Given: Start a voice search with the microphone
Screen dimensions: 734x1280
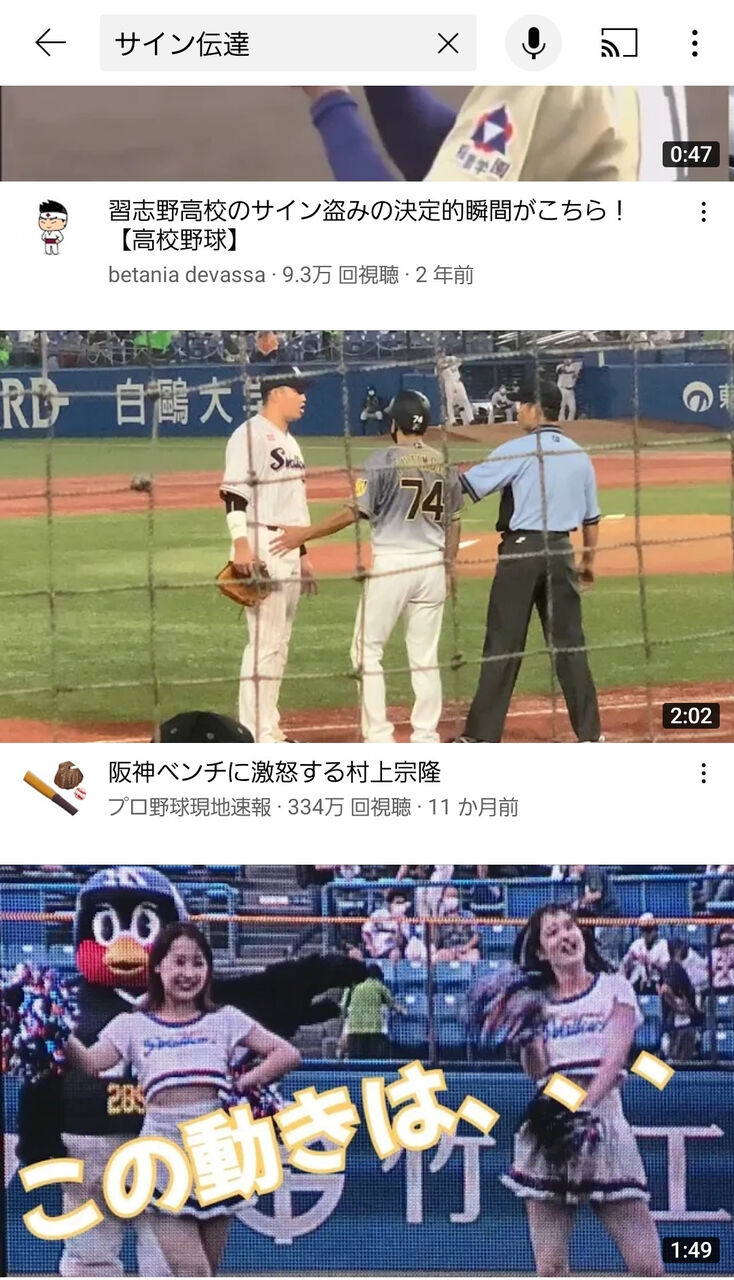Looking at the screenshot, I should (x=533, y=43).
